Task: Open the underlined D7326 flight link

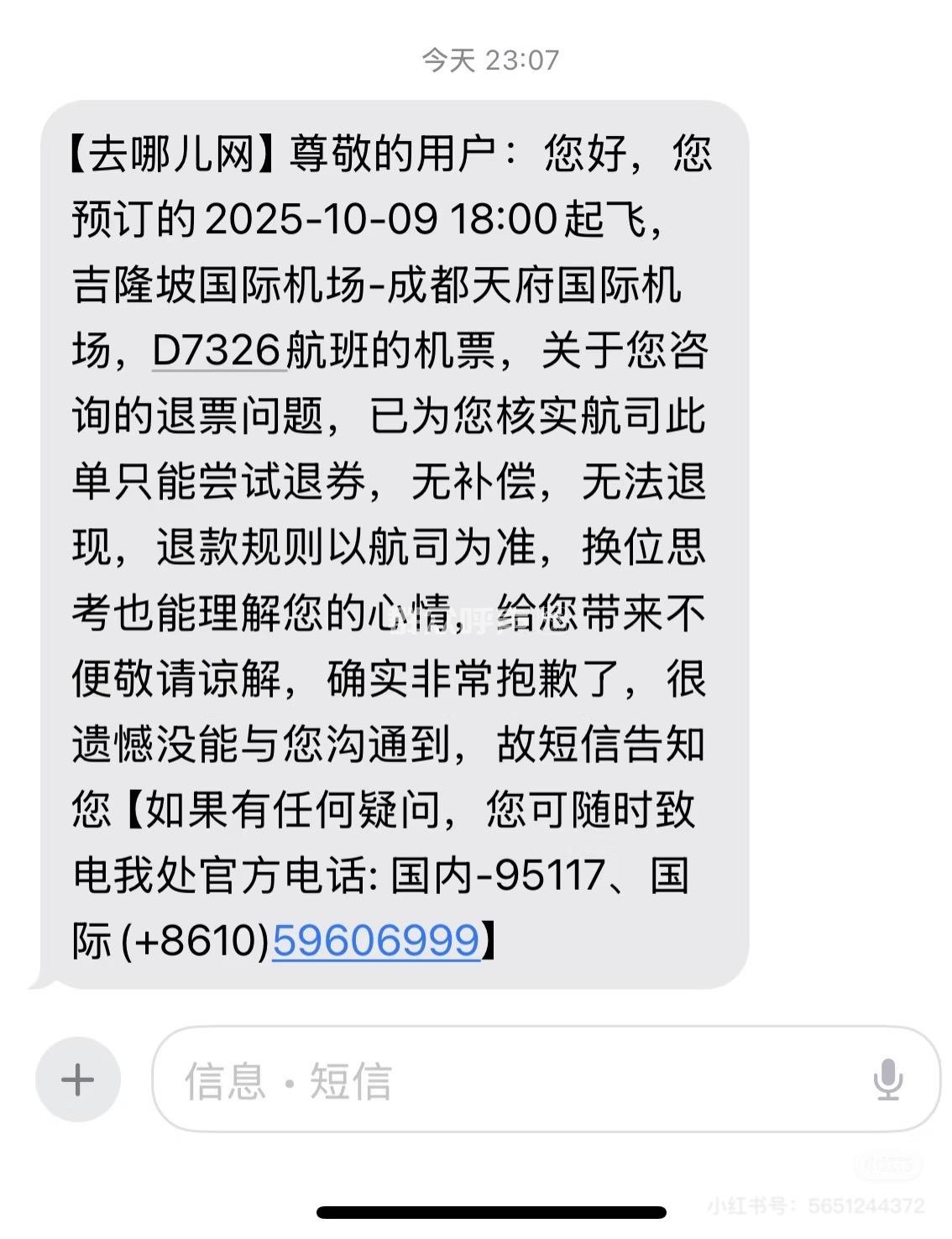Action: coord(218,350)
